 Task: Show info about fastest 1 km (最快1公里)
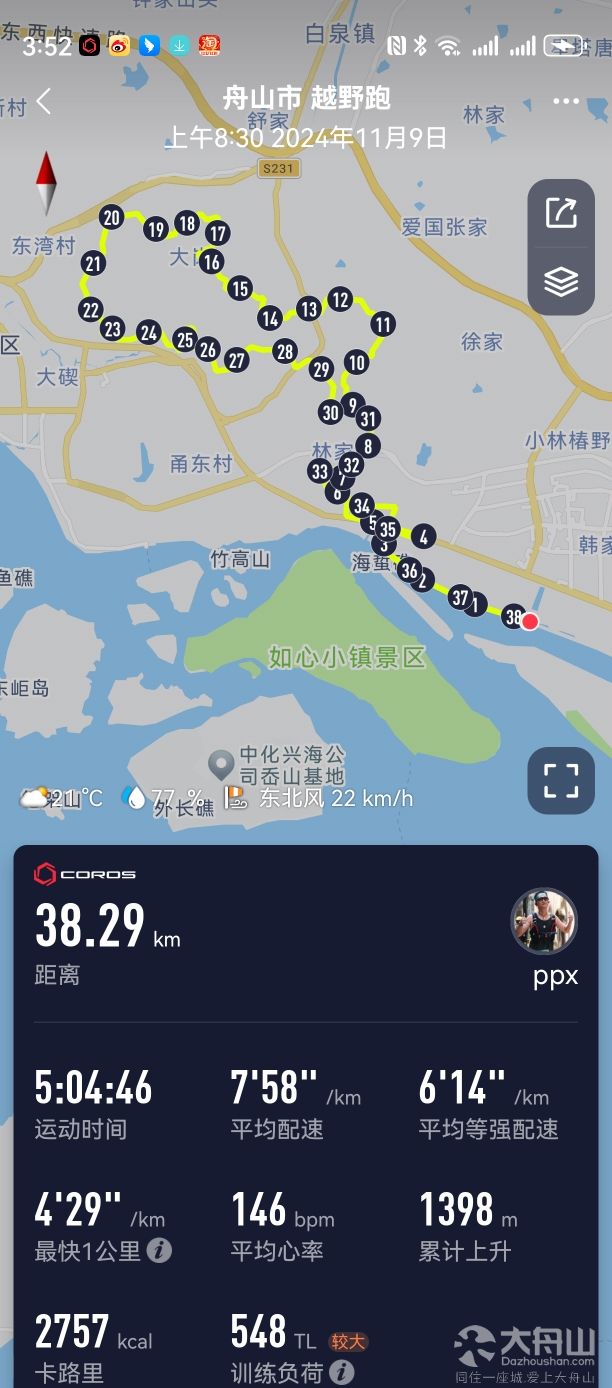point(159,1250)
